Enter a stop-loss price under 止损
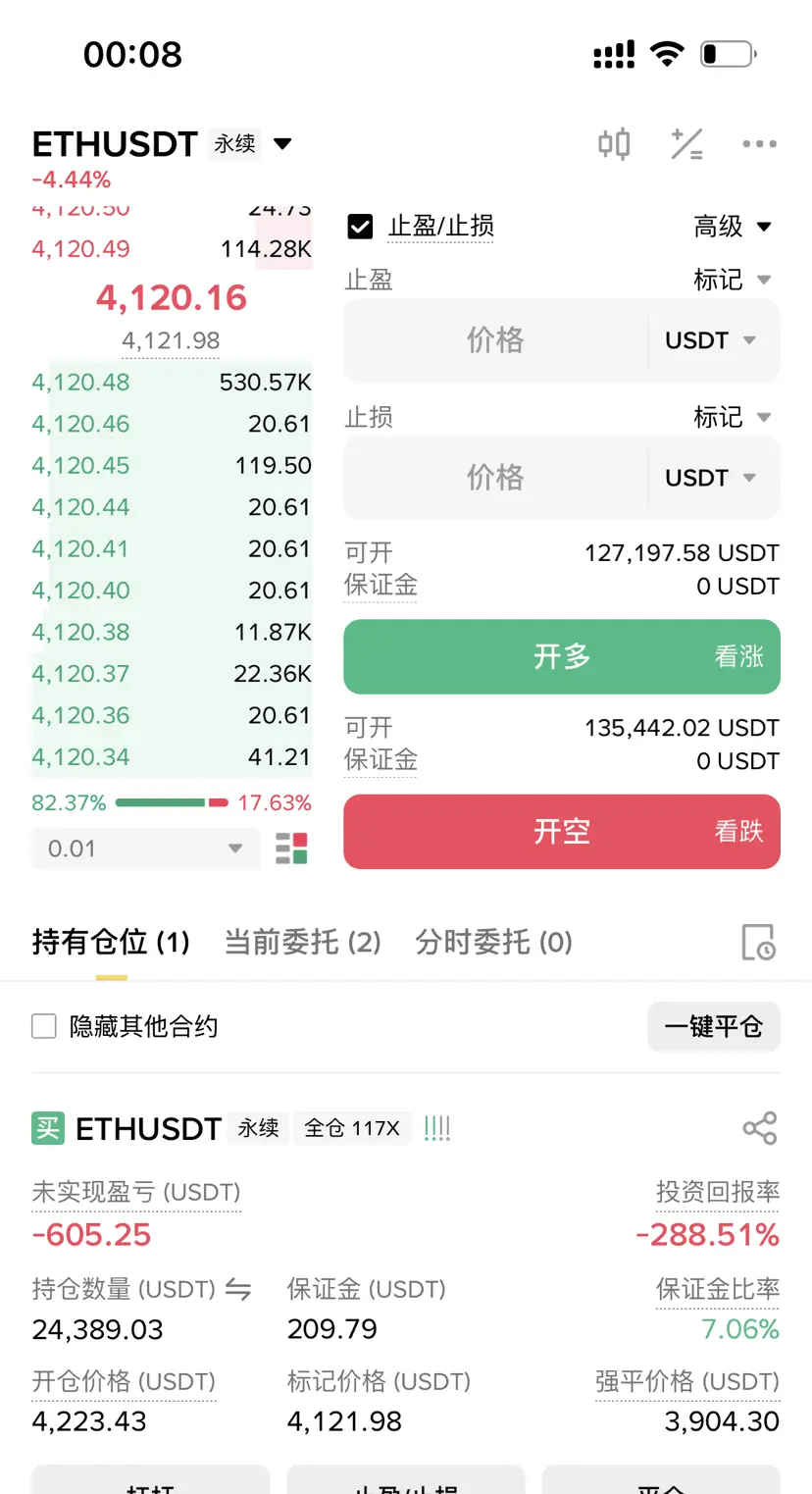Image resolution: width=812 pixels, height=1494 pixels. click(x=495, y=478)
